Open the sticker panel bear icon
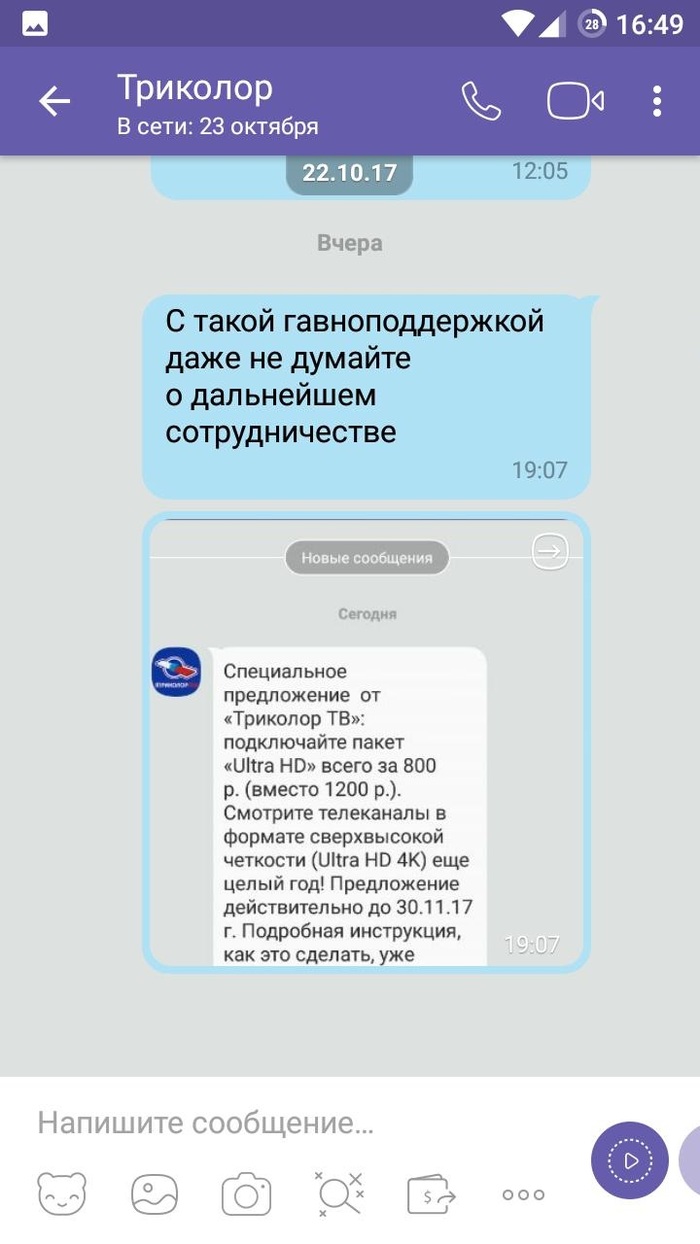Viewport: 700px width, 1244px height. click(62, 1194)
